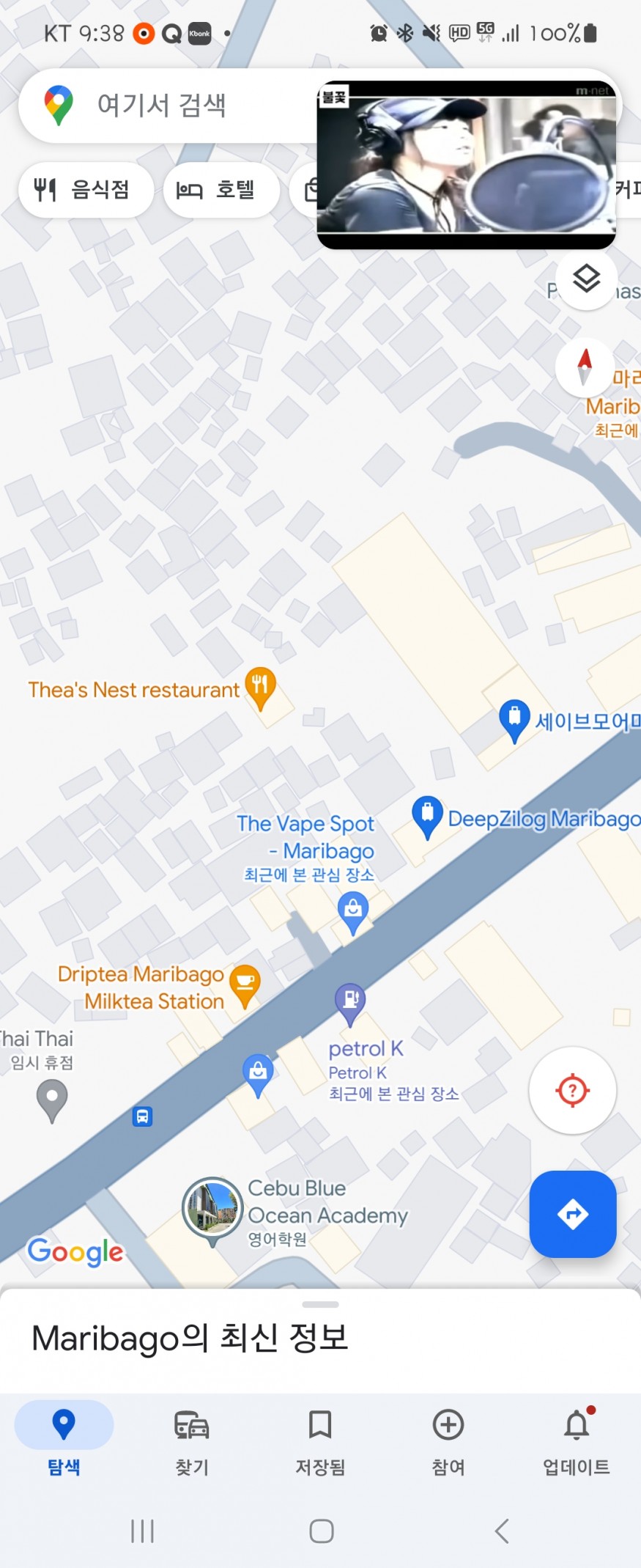Viewport: 641px width, 1568px height.
Task: Open the floating picture-in-picture video
Action: pos(466,166)
